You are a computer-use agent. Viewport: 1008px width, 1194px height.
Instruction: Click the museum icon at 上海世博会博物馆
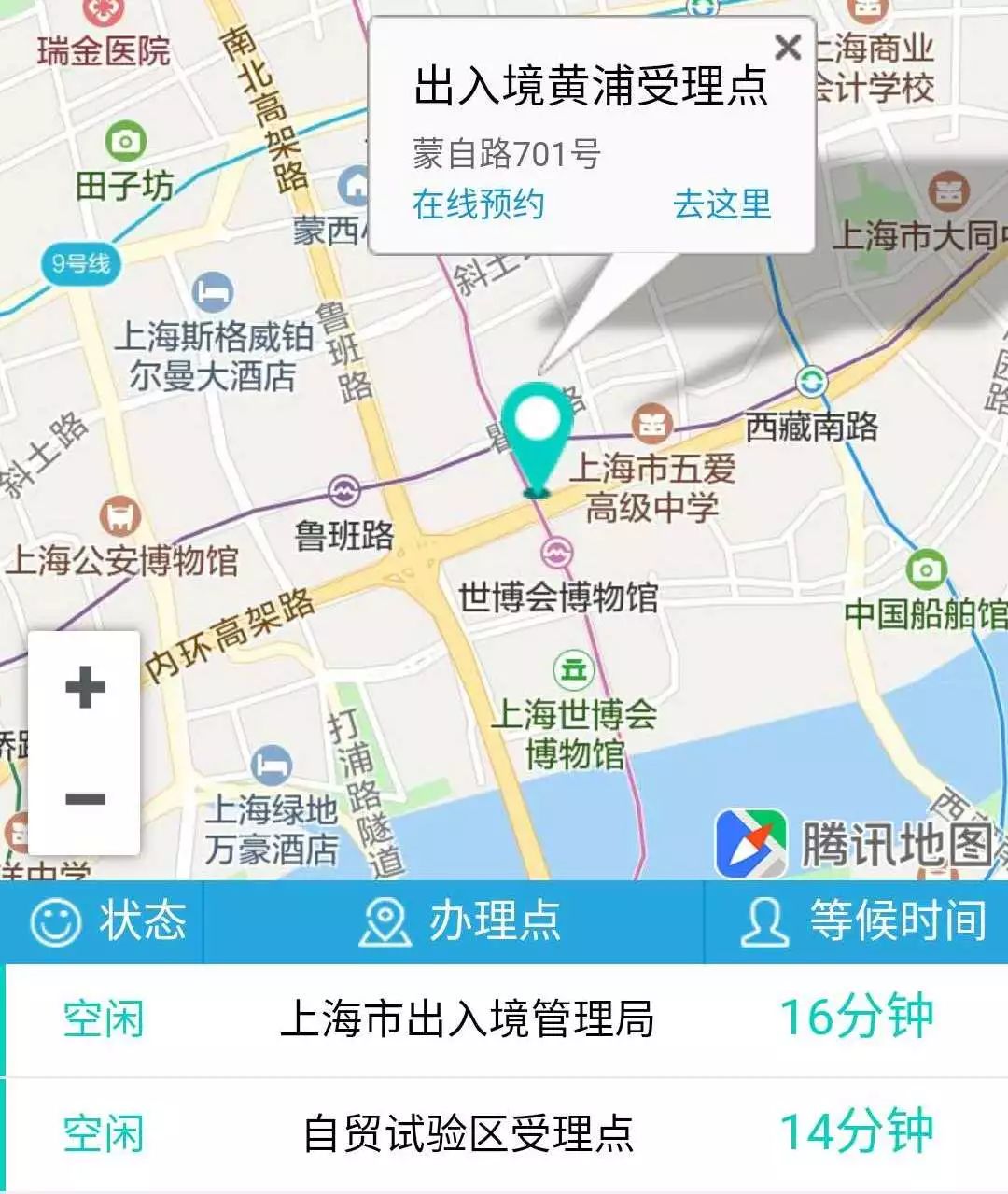point(573,668)
